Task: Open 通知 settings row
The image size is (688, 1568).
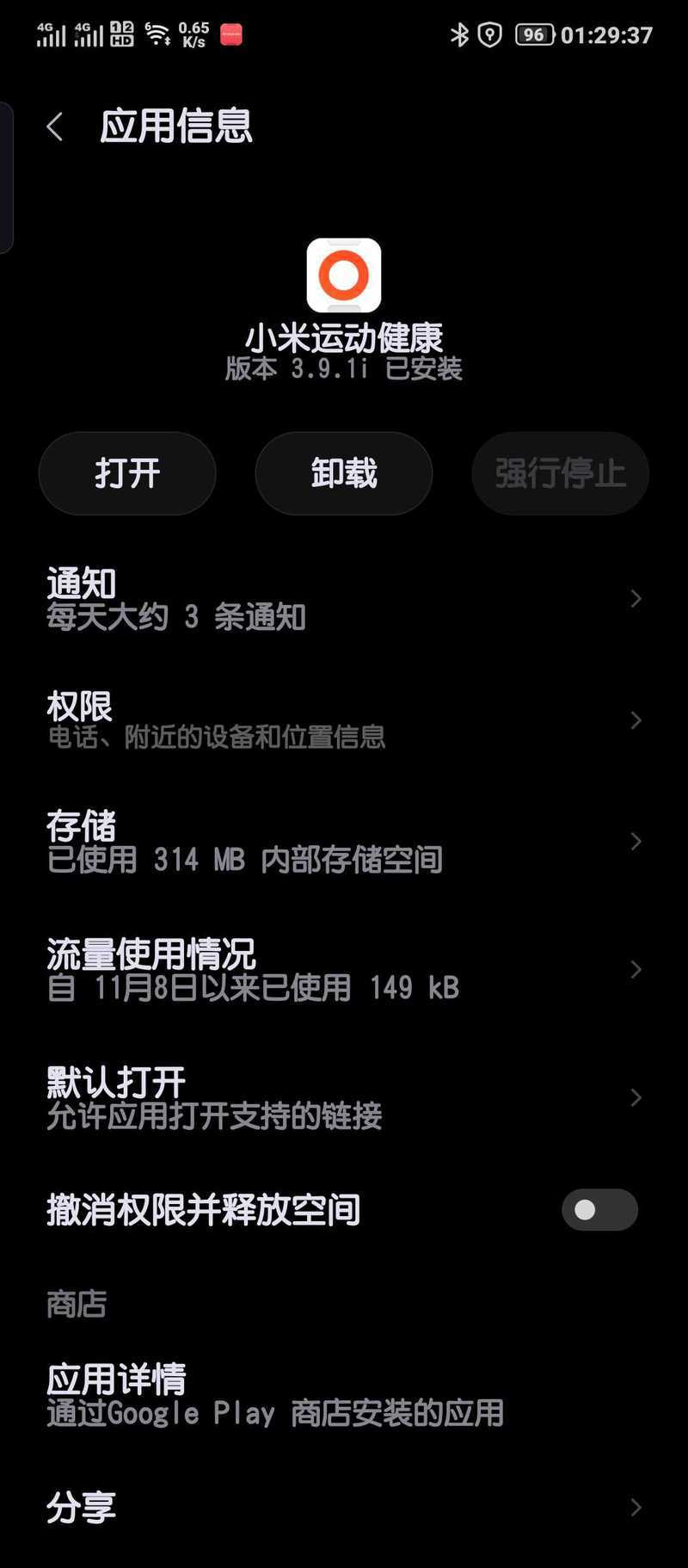Action: click(x=344, y=599)
